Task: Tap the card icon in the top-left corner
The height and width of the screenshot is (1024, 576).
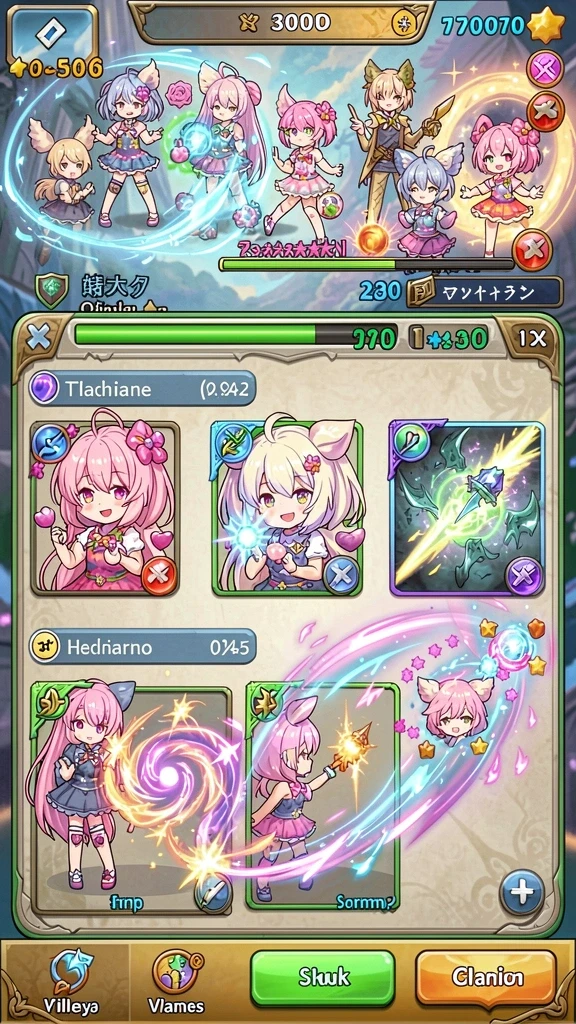Action: pos(52,33)
